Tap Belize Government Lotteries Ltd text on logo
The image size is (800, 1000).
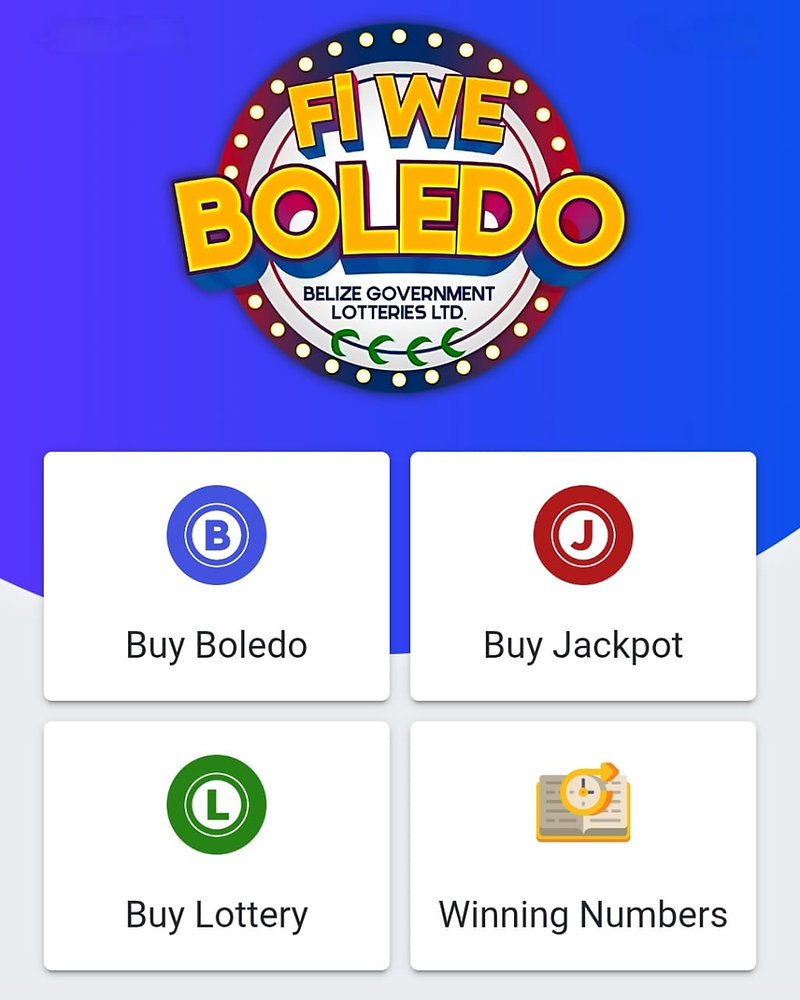400,303
